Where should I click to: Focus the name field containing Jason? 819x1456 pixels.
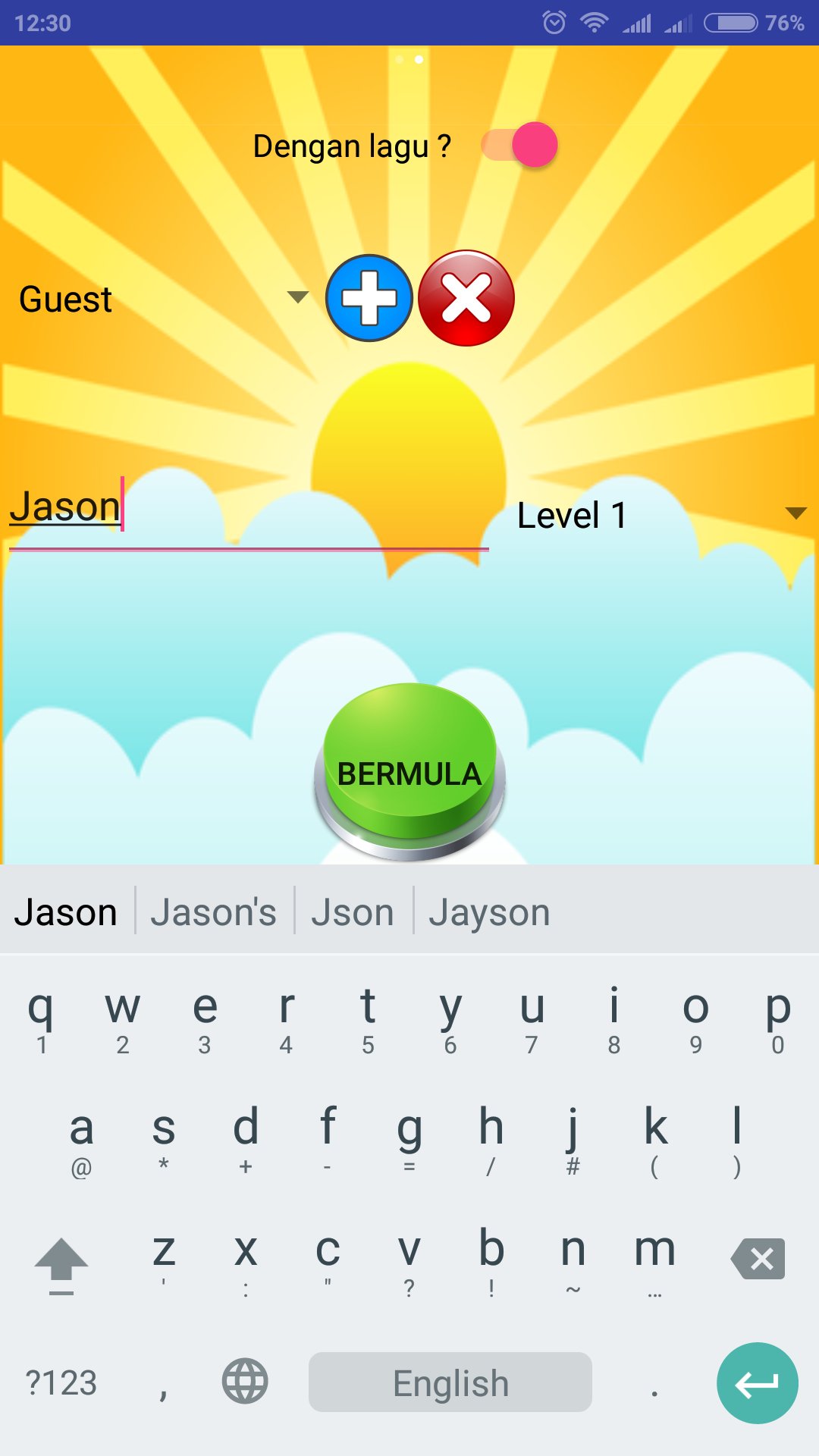click(249, 508)
